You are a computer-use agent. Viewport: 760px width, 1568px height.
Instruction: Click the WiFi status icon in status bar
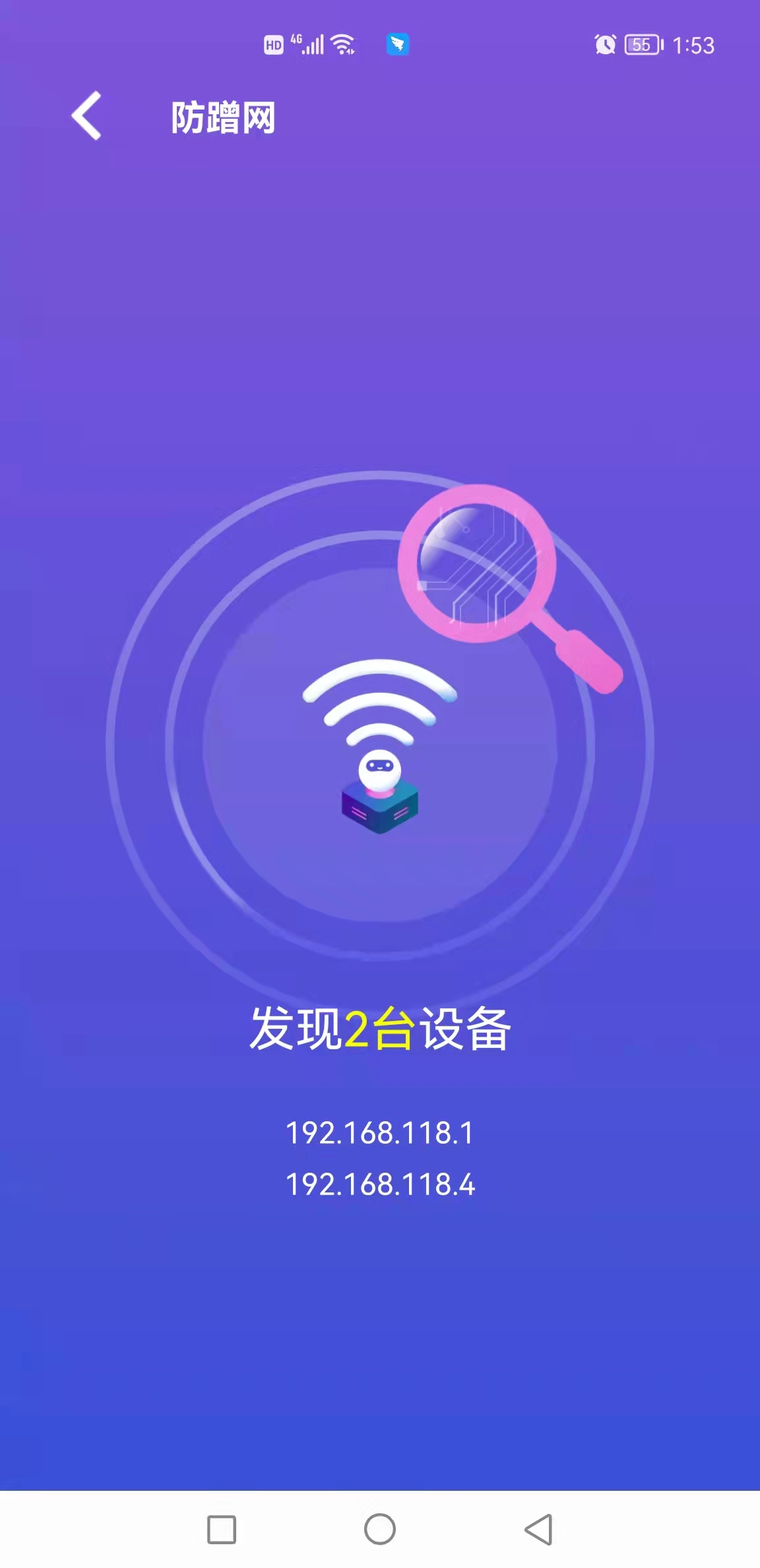[x=341, y=44]
